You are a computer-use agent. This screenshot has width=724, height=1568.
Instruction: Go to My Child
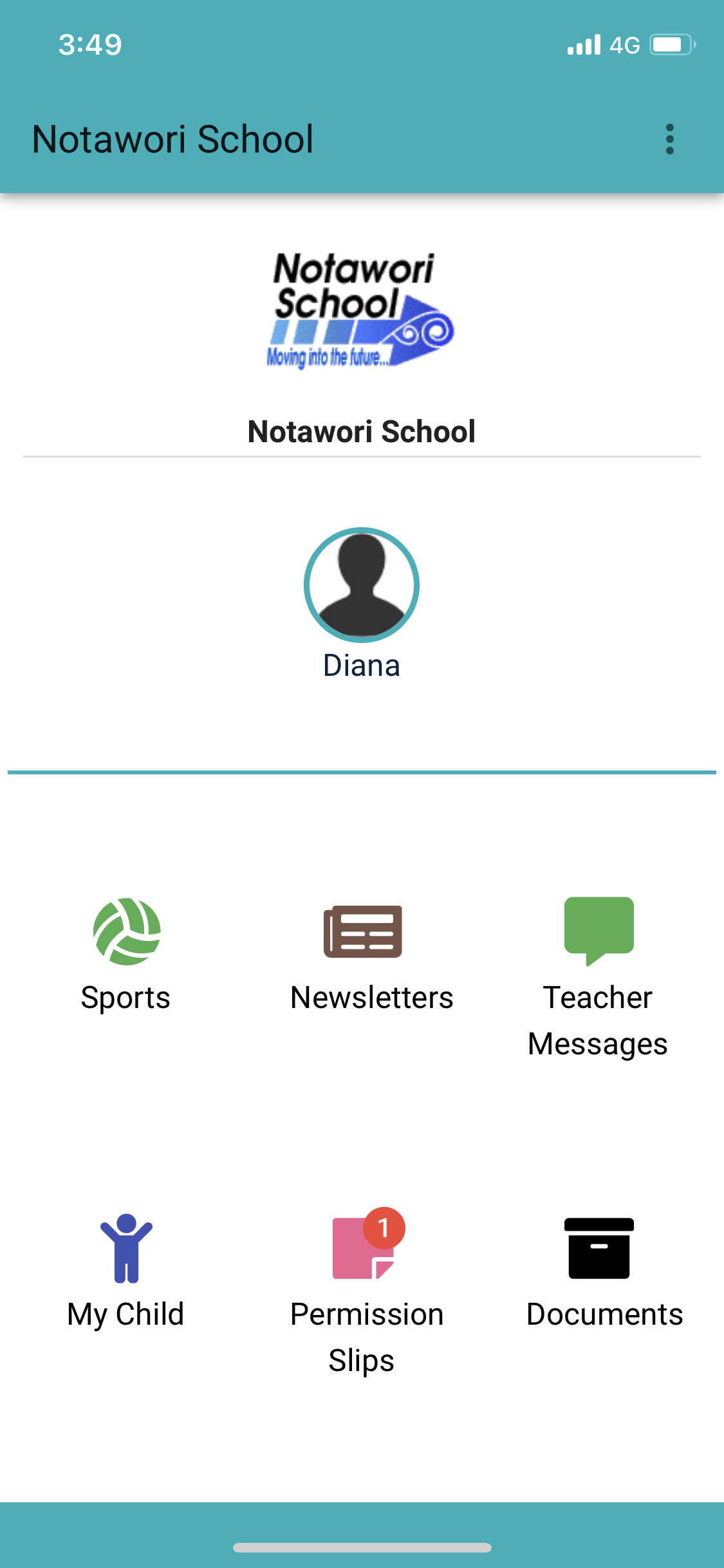126,1272
